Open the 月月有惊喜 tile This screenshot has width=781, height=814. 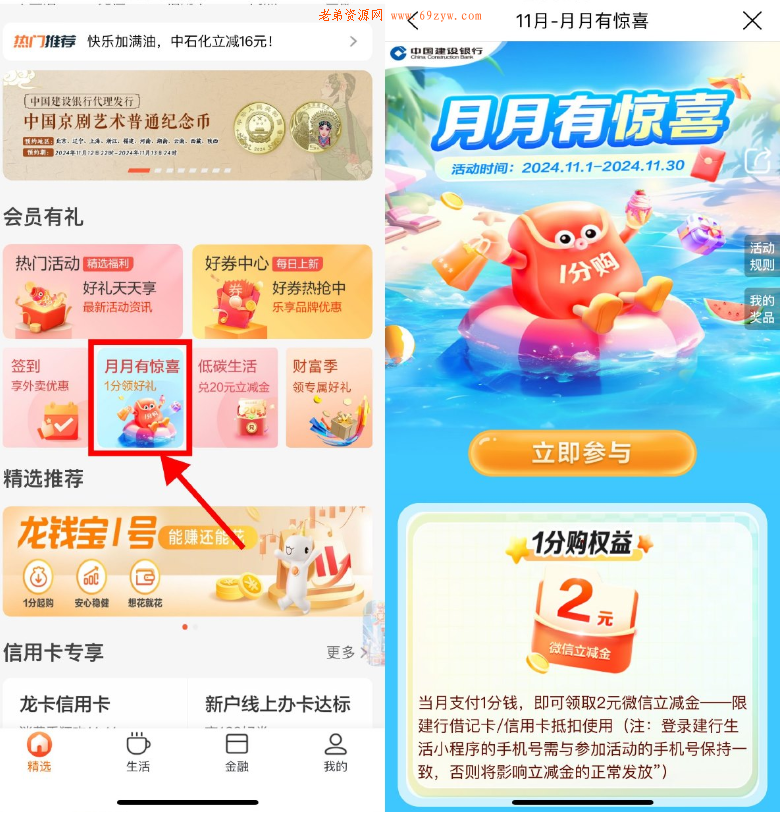pyautogui.click(x=141, y=397)
